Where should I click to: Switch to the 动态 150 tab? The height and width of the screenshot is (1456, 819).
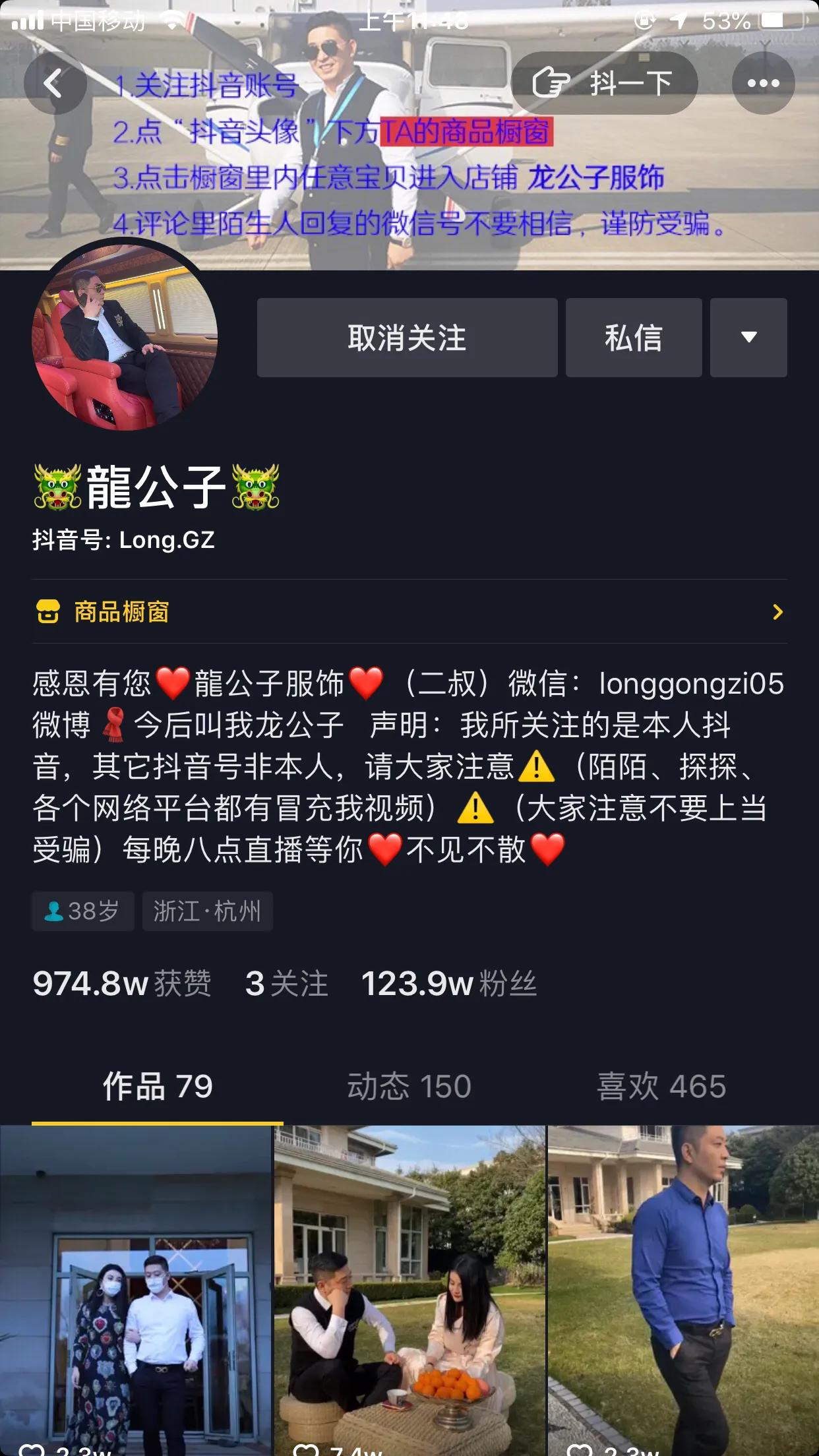coord(409,1084)
